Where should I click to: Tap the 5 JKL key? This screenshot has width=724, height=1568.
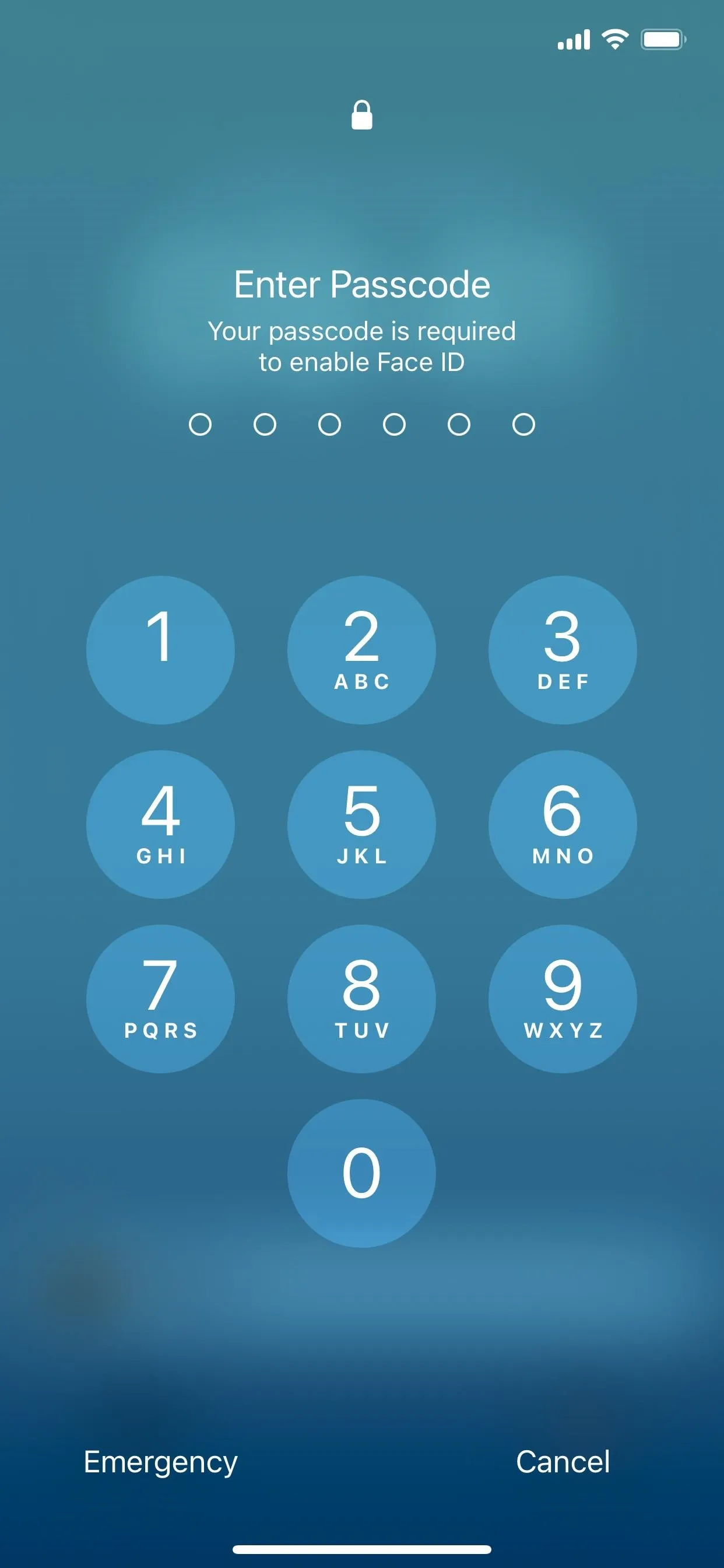coord(361,824)
